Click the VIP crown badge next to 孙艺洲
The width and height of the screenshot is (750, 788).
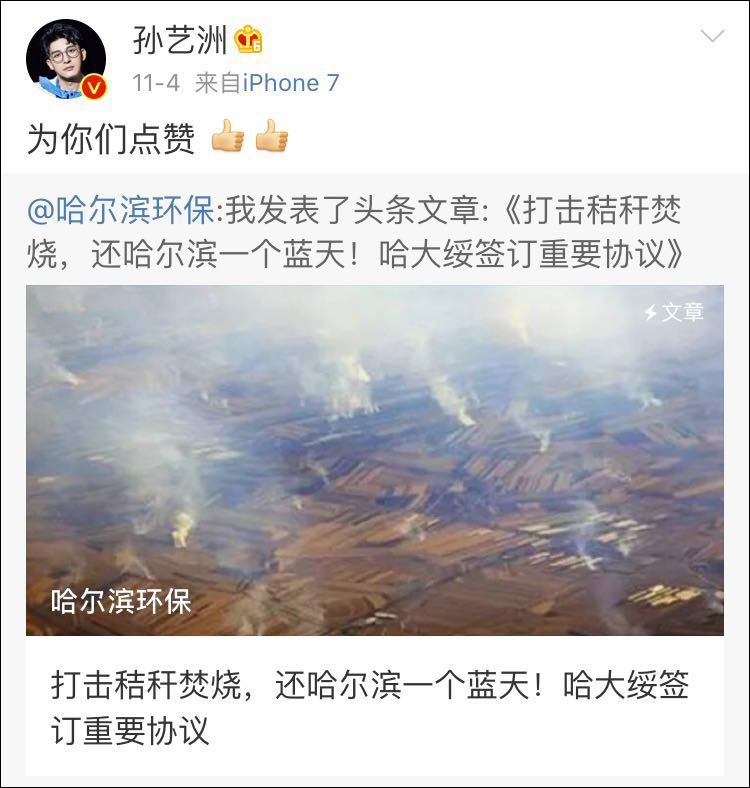click(248, 38)
